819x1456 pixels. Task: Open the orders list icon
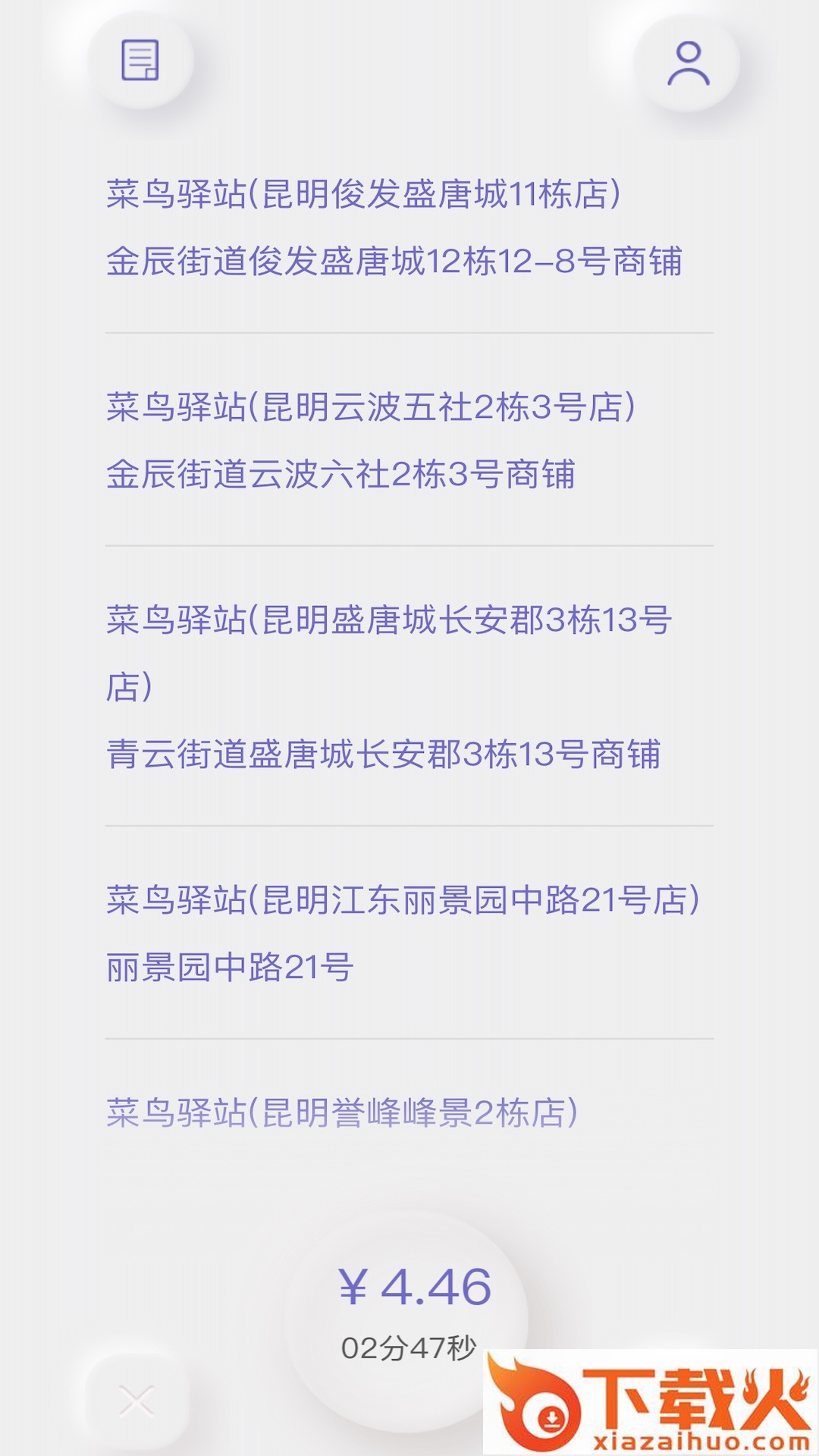tap(140, 61)
